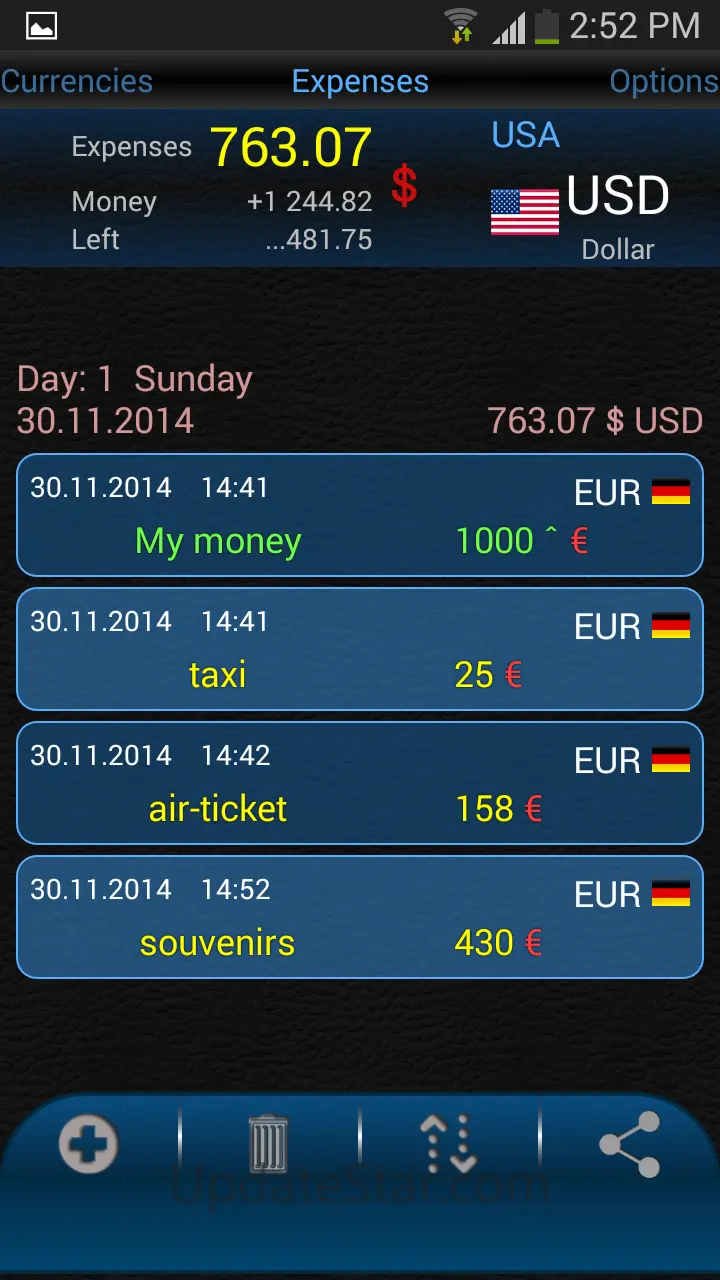This screenshot has height=1280, width=720.
Task: Switch to the Currencies tab
Action: 77,82
